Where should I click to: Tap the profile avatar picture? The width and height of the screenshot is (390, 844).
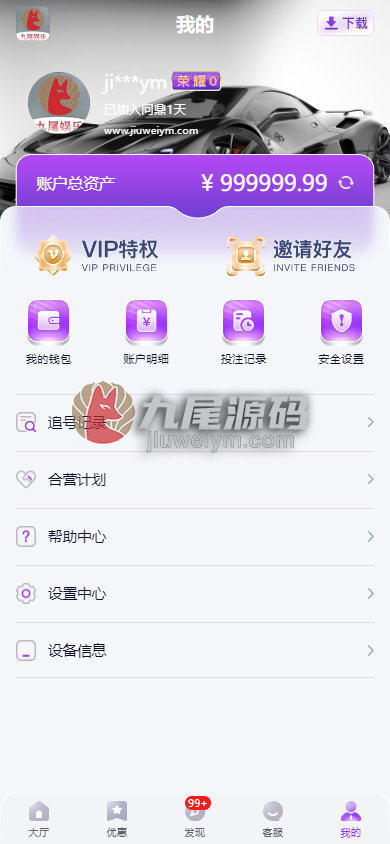pyautogui.click(x=59, y=103)
